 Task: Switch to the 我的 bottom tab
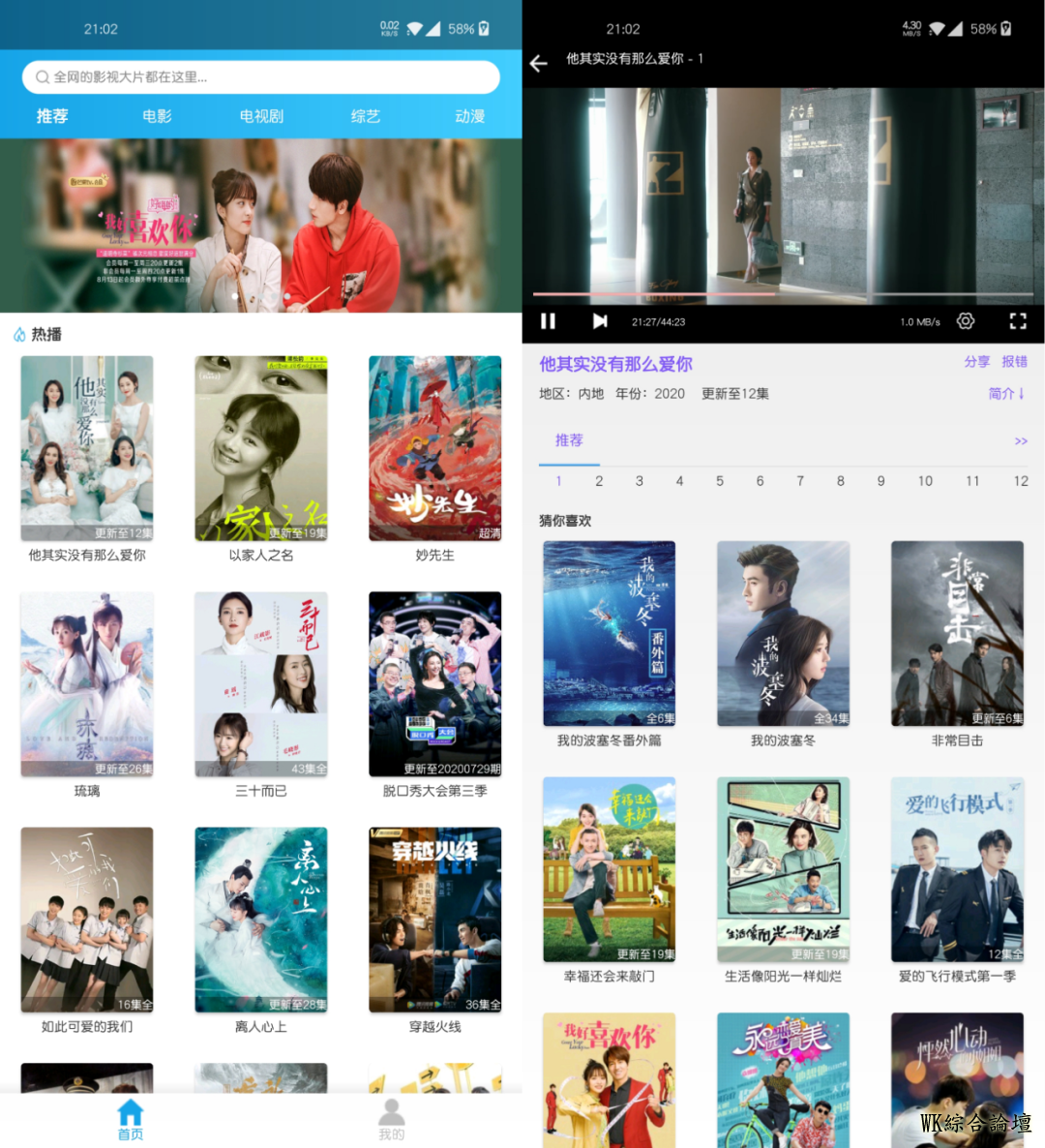click(391, 1119)
